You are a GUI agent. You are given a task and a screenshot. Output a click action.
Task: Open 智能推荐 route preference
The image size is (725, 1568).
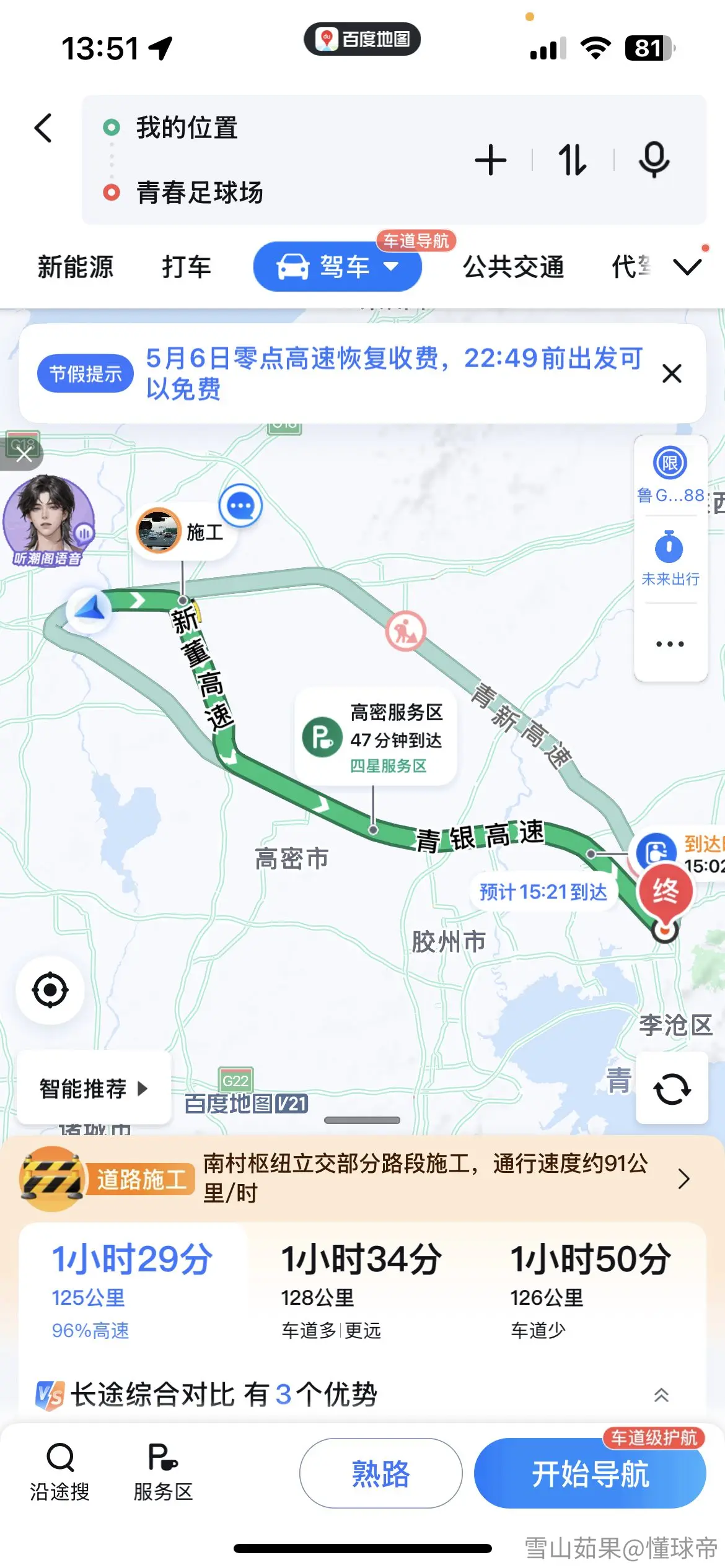tap(94, 1088)
